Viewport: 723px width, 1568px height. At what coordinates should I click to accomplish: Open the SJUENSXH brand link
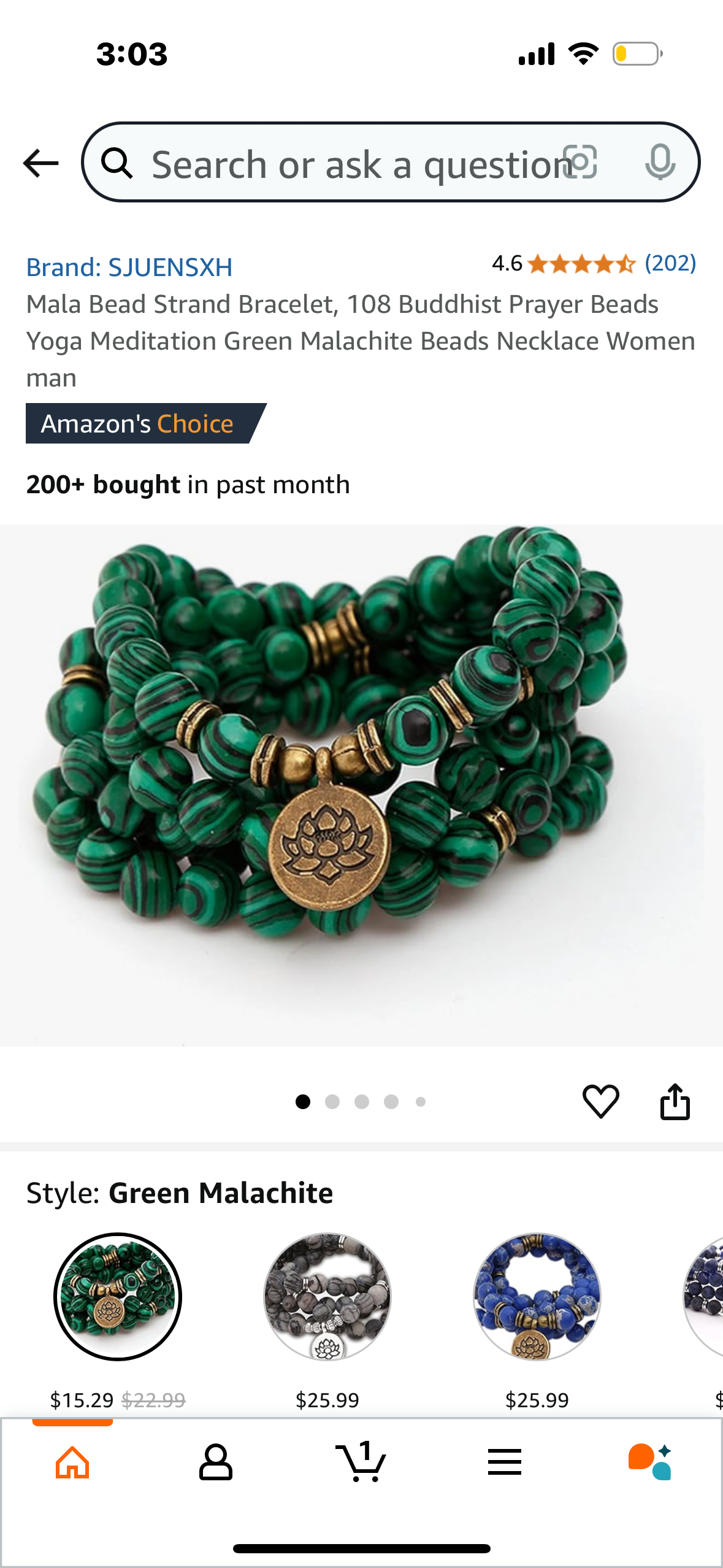click(x=129, y=267)
